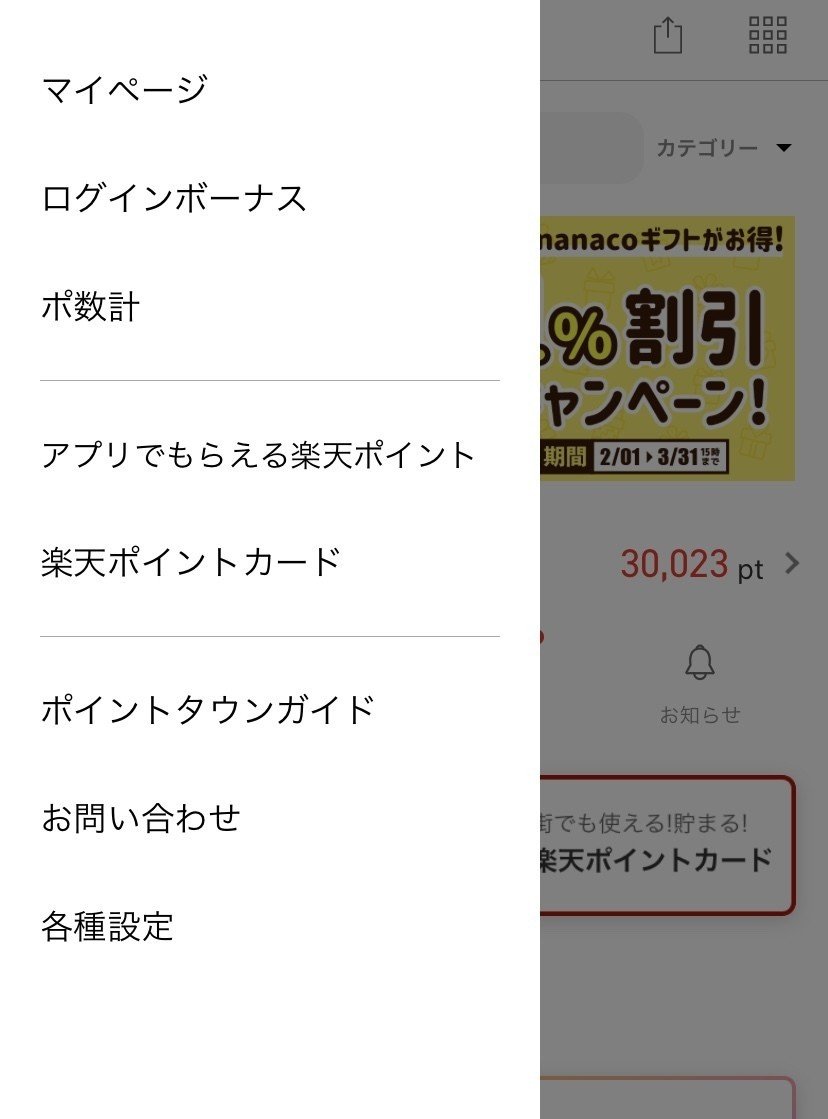
Task: Open マイページ from the side menu
Action: [x=122, y=88]
